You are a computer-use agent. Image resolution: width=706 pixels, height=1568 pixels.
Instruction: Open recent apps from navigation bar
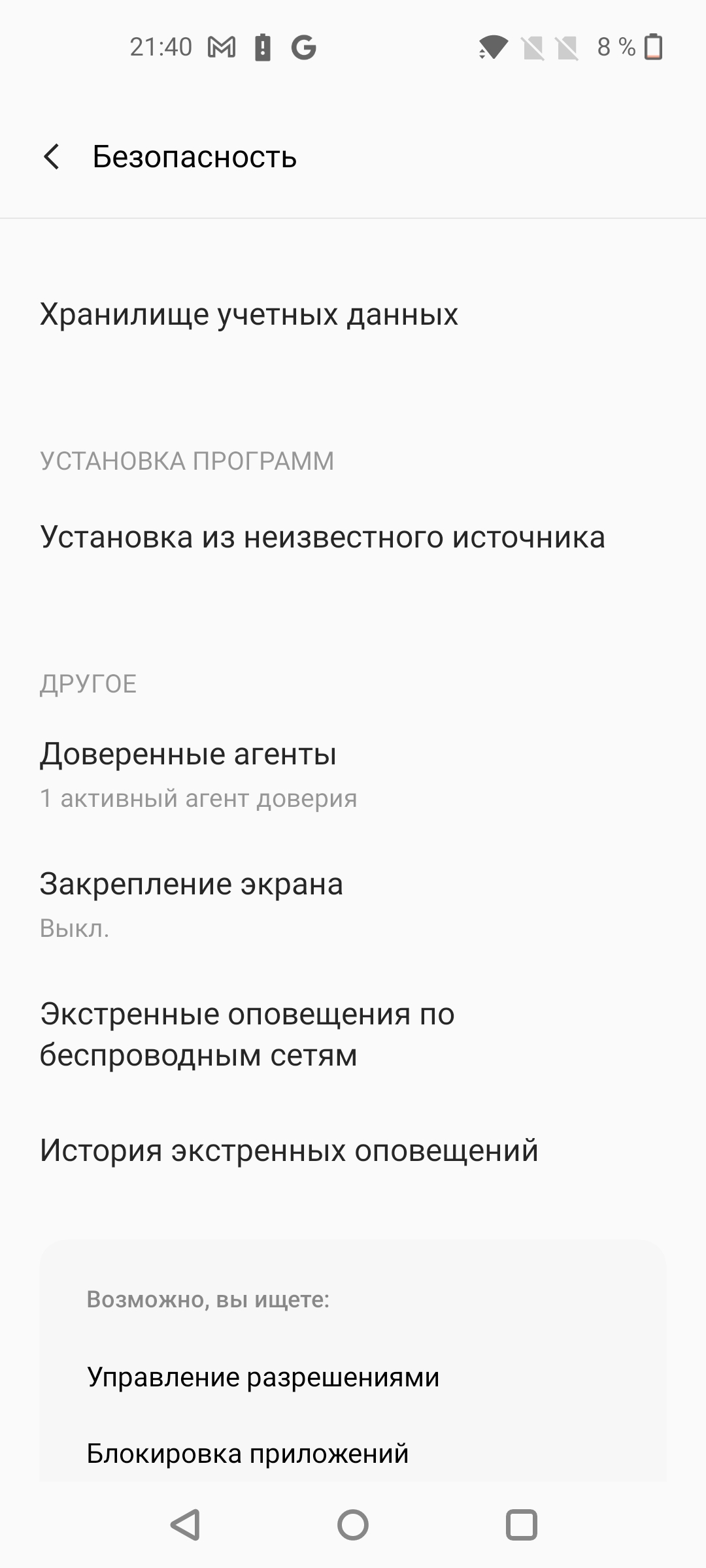[521, 1526]
